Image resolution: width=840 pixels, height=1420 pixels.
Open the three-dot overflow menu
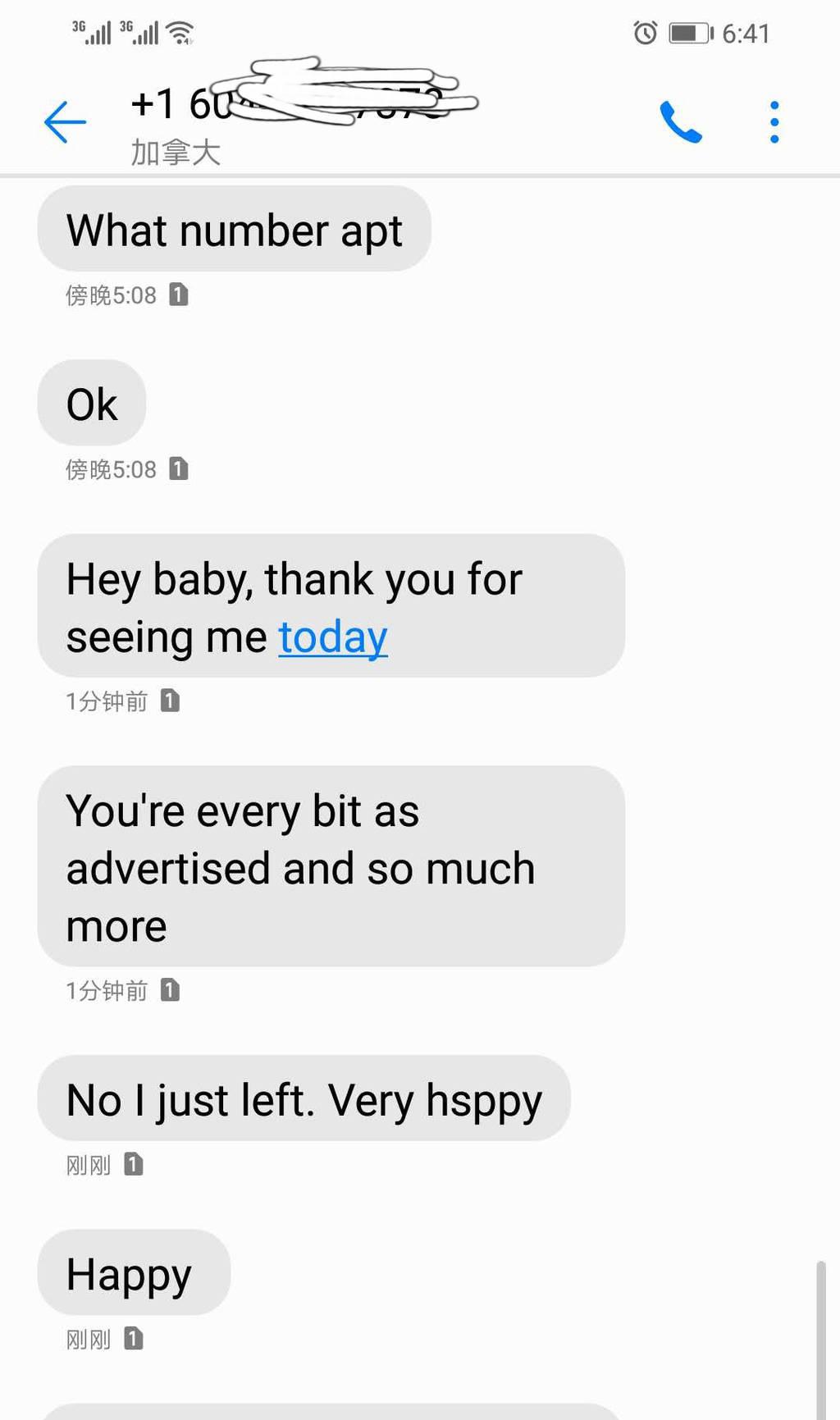click(x=774, y=123)
